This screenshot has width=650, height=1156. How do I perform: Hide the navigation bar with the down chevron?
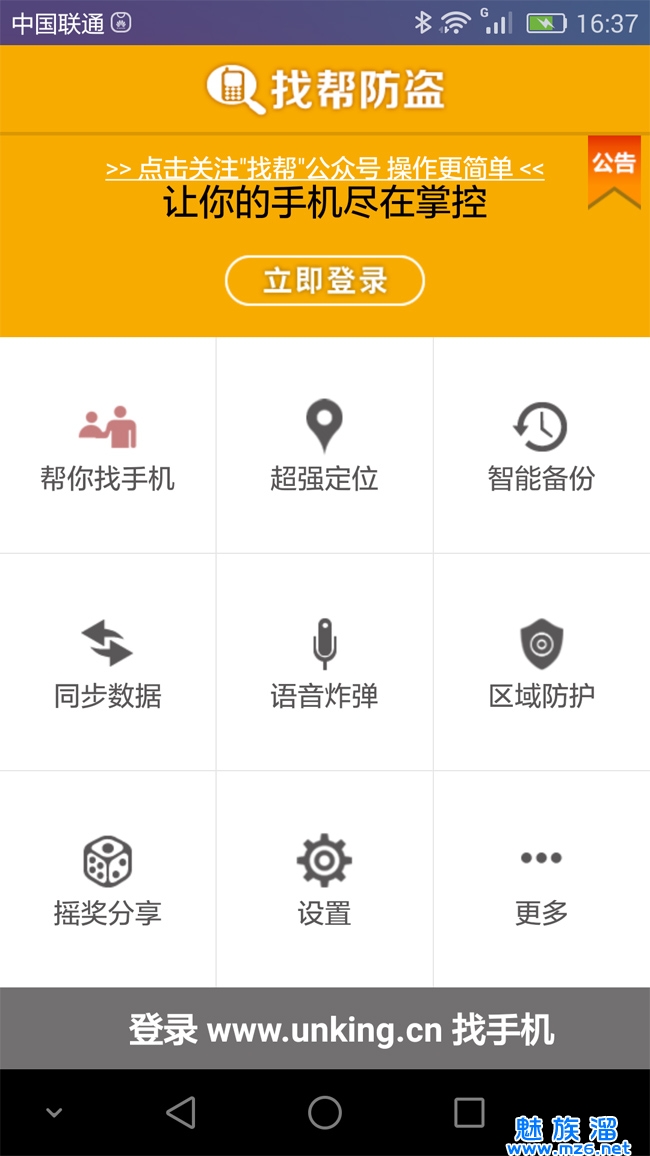click(54, 1112)
